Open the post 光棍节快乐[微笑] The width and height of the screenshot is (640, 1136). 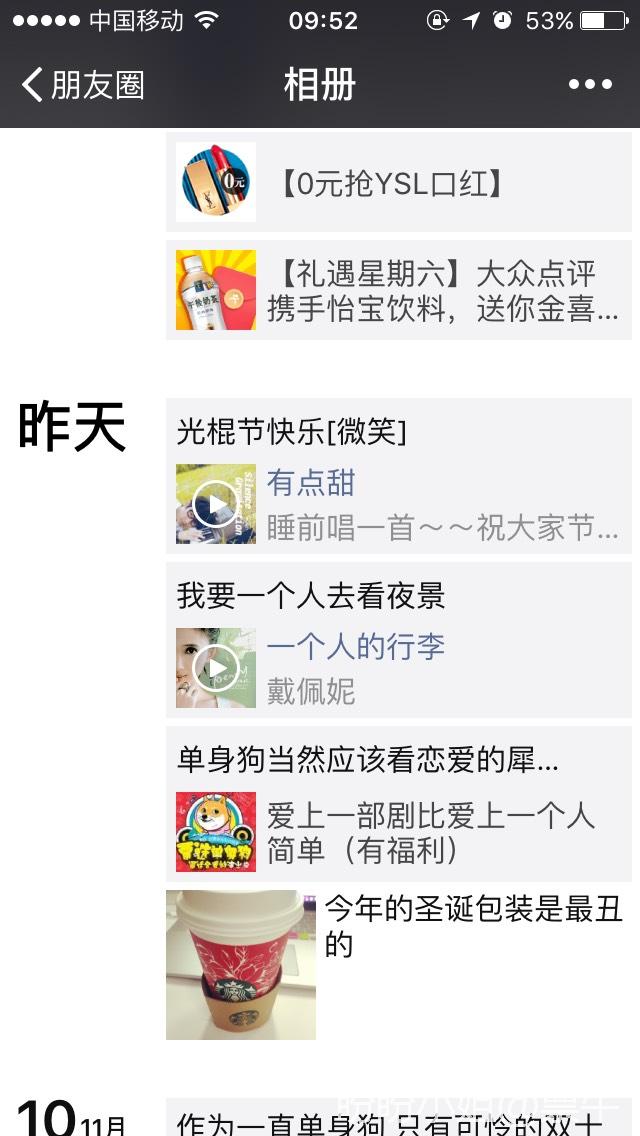click(292, 432)
